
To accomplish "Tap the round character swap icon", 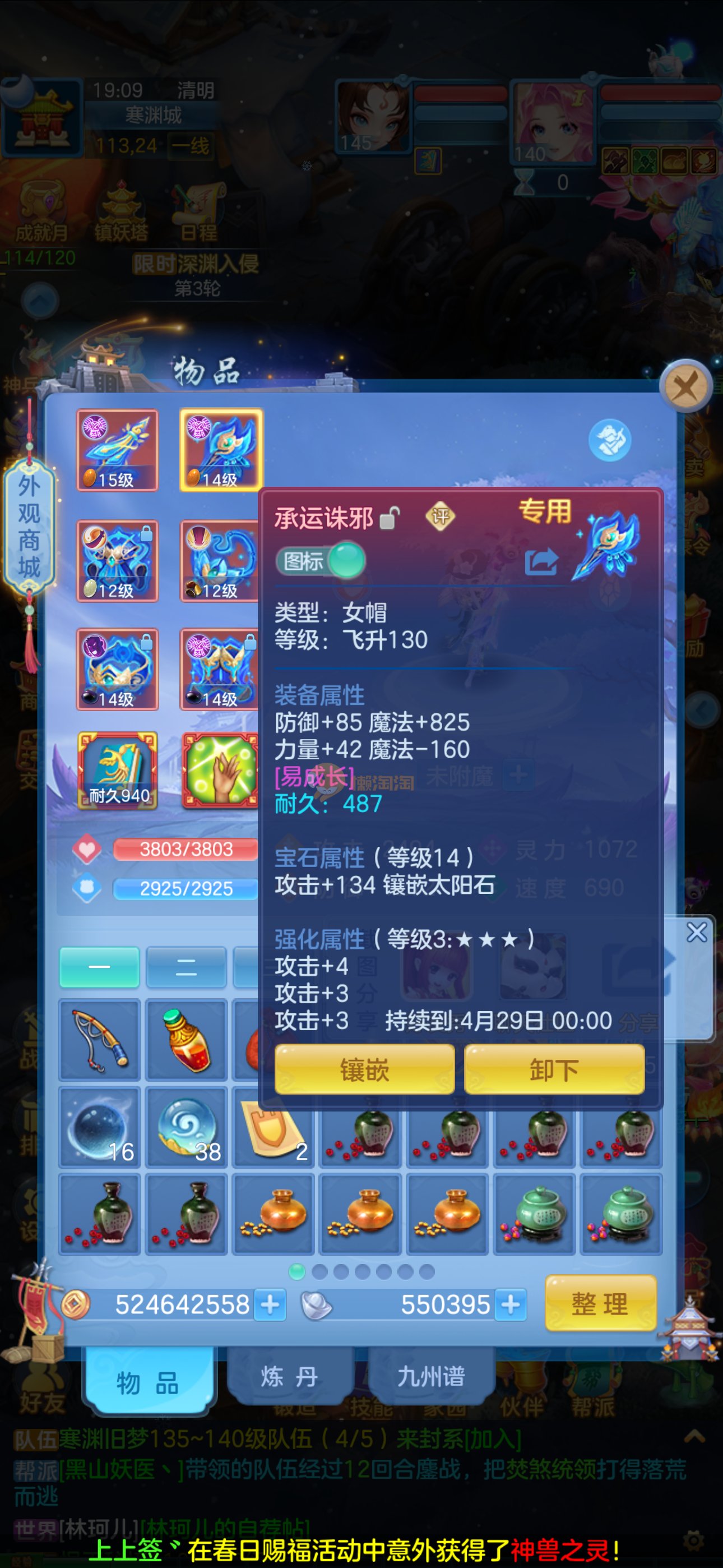I will [609, 440].
